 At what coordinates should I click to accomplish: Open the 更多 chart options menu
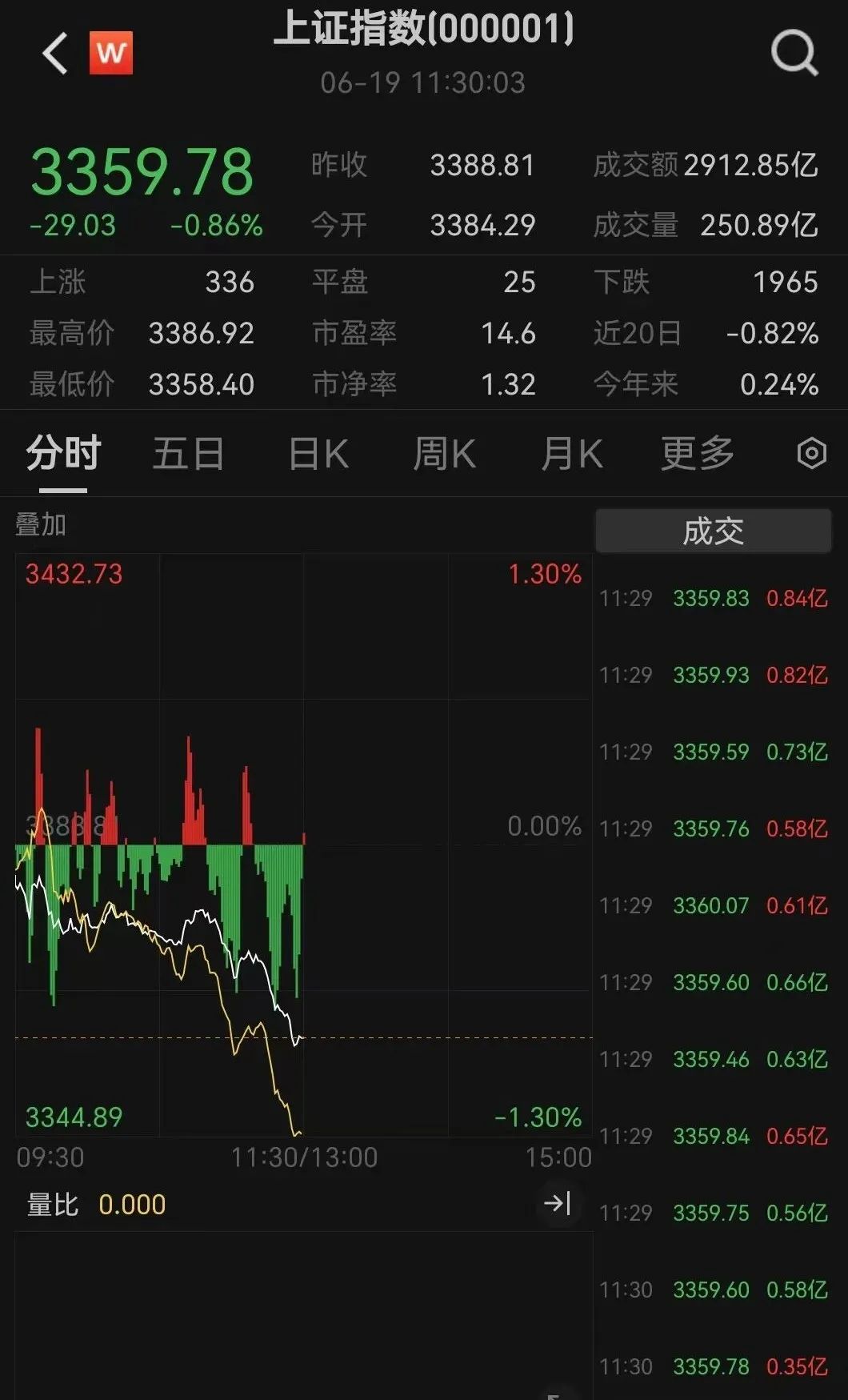pos(698,452)
